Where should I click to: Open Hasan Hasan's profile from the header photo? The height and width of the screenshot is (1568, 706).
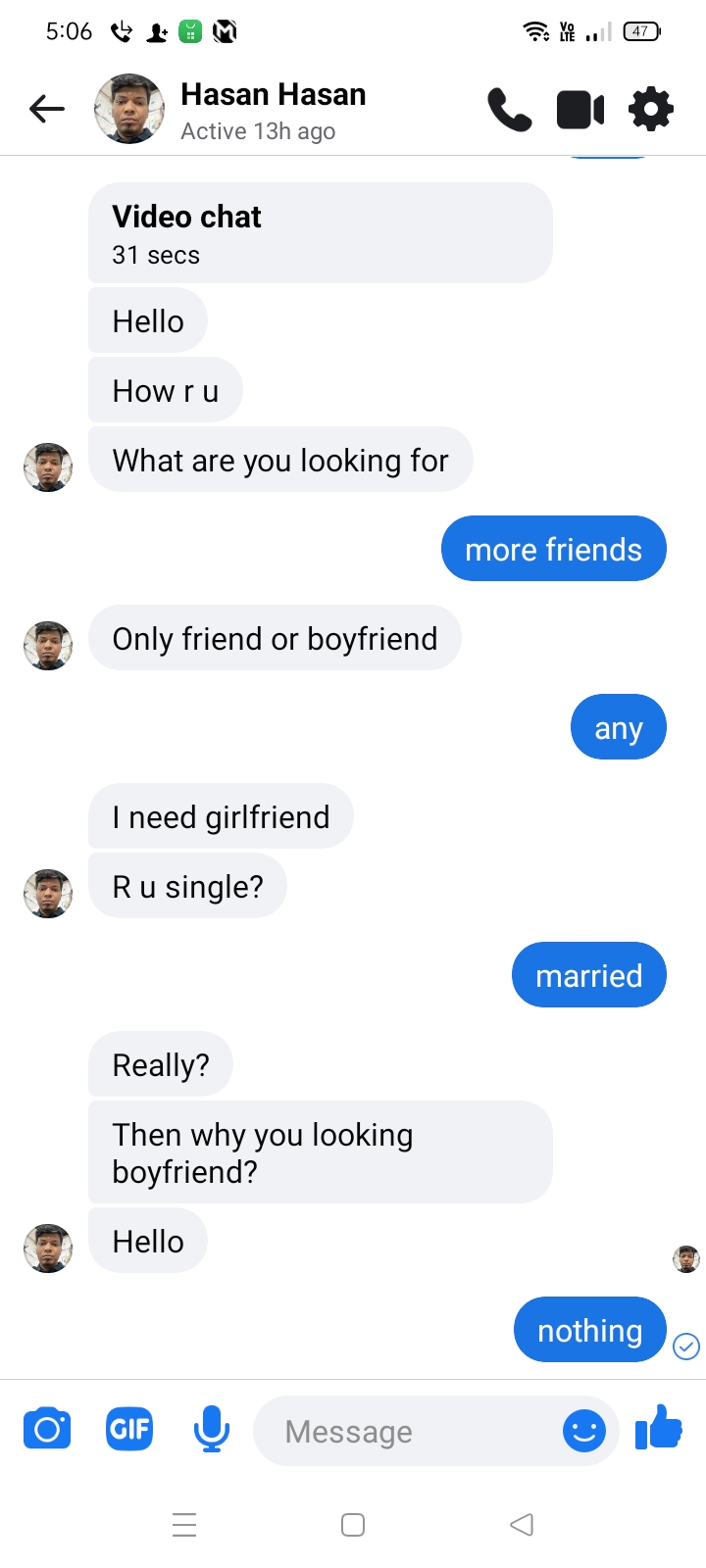[129, 109]
